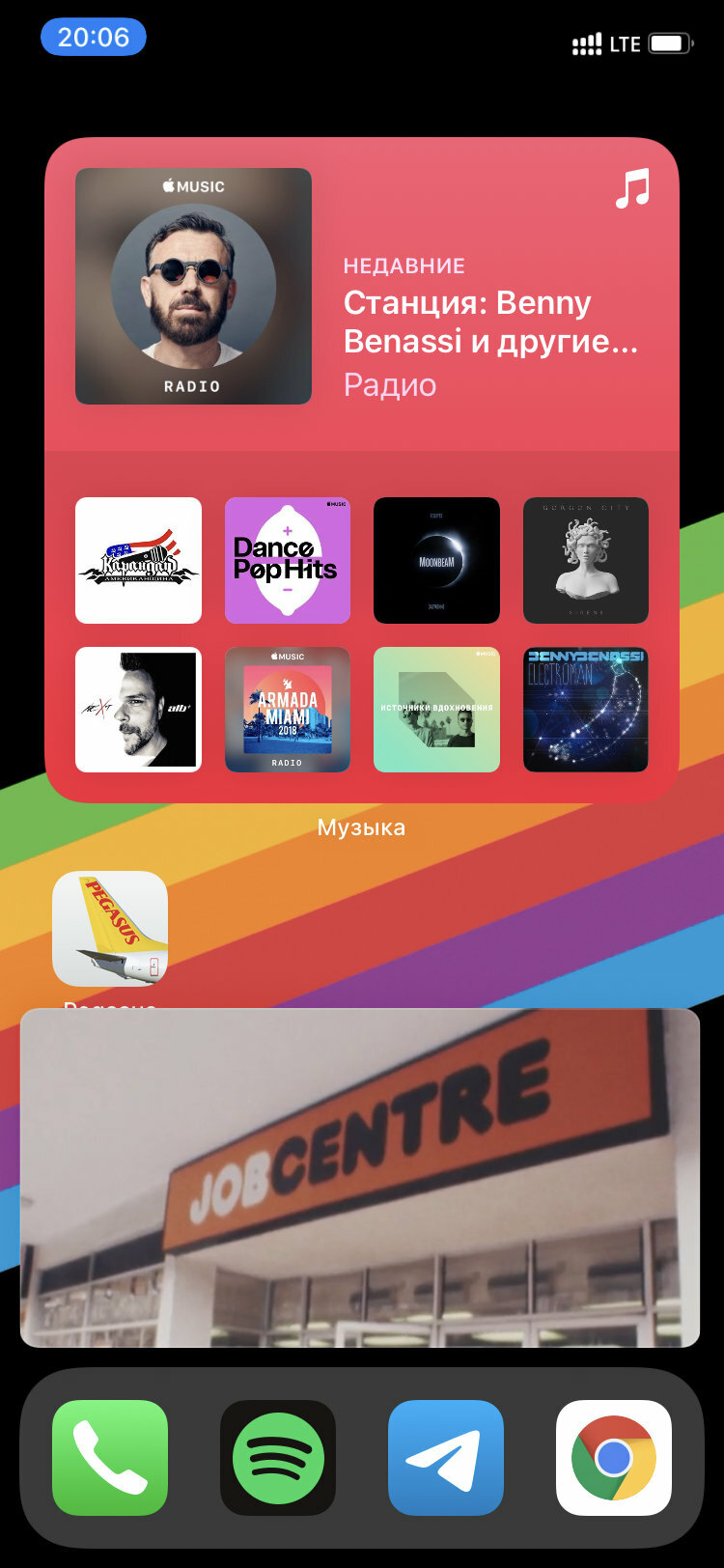Open the Phone app in the dock
The width and height of the screenshot is (724, 1568).
pyautogui.click(x=110, y=1458)
